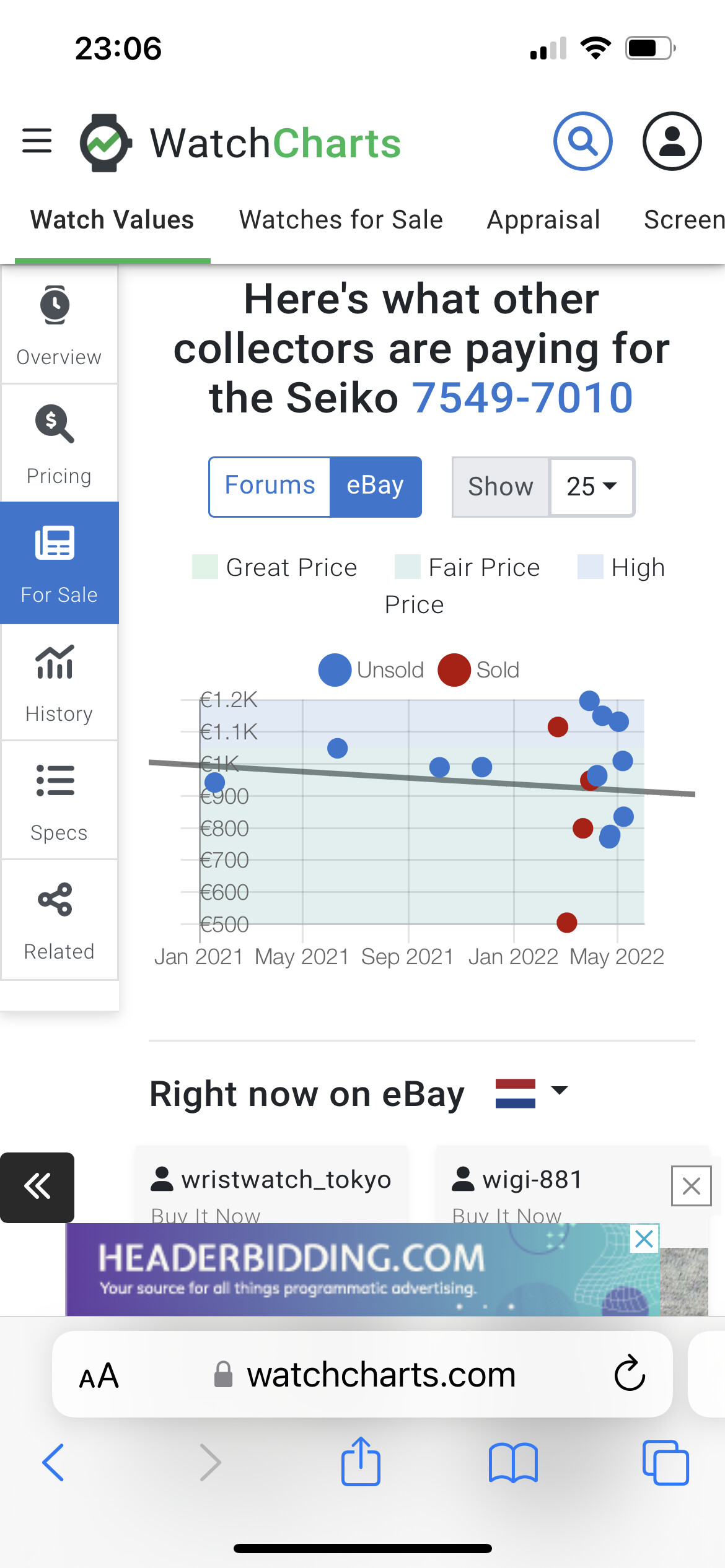Reload the page in Safari

630,1374
